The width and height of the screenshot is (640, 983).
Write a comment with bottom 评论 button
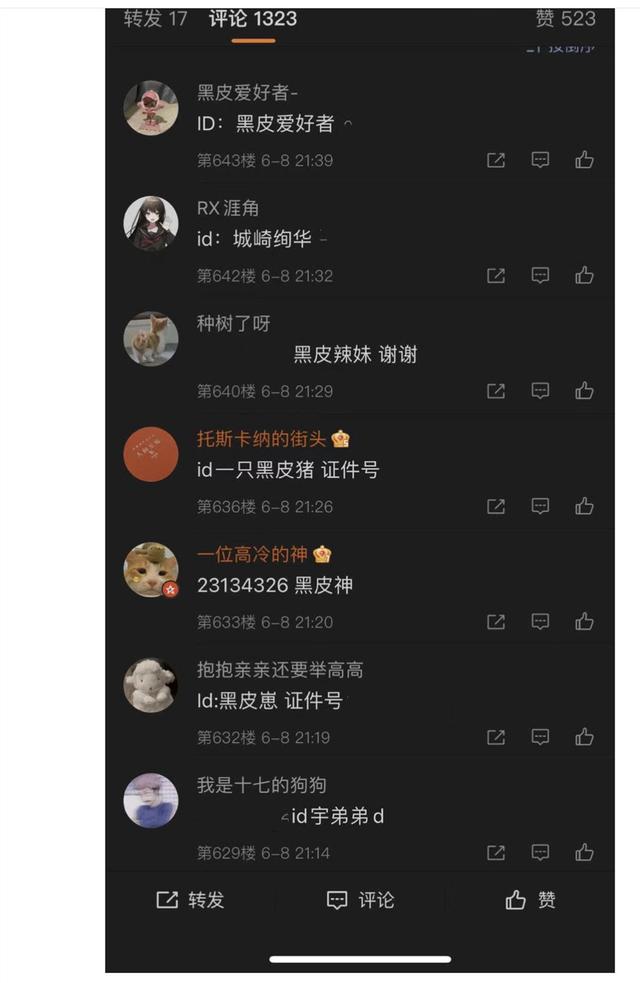pyautogui.click(x=361, y=900)
